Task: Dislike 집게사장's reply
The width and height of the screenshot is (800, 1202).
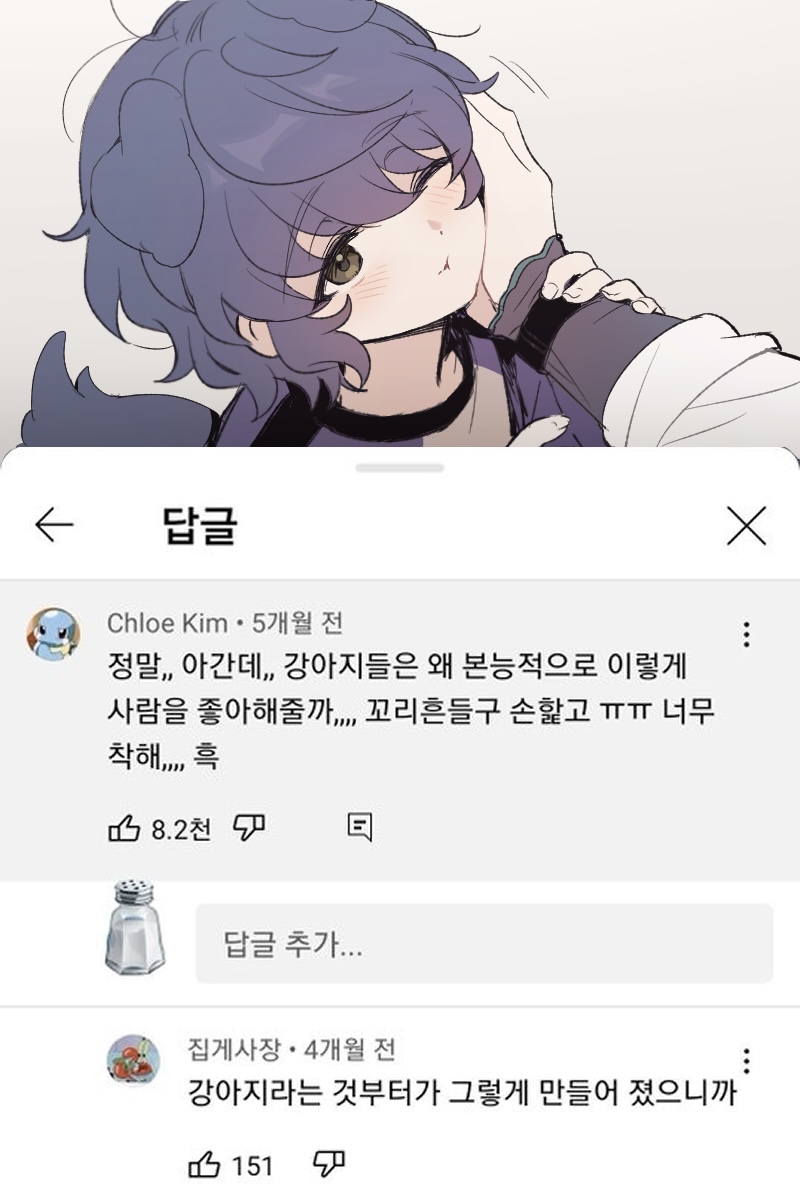Action: (x=329, y=1165)
